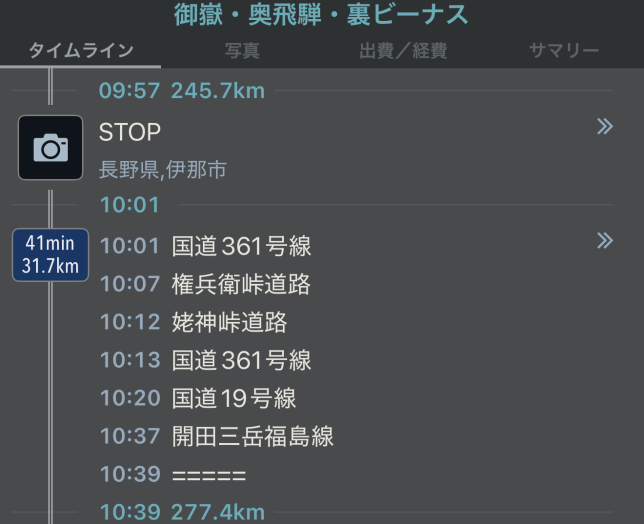The image size is (644, 524).
Task: Tap the camera icon at the STOP entry
Action: pyautogui.click(x=50, y=148)
